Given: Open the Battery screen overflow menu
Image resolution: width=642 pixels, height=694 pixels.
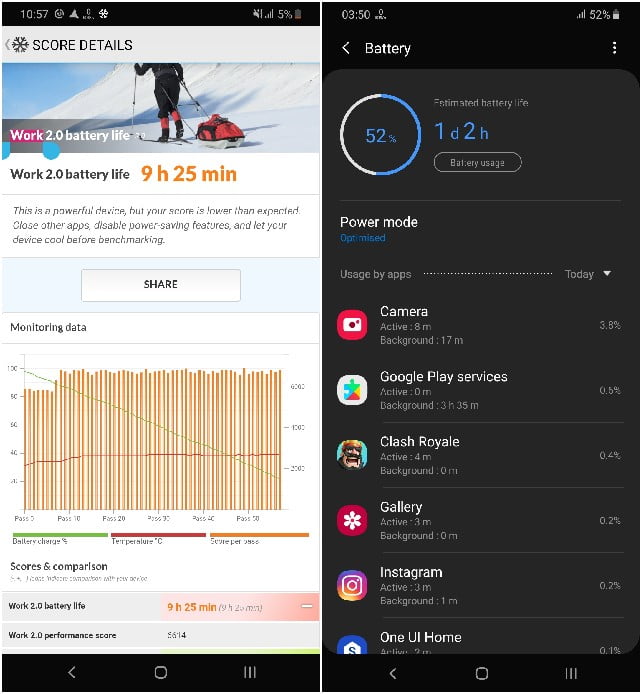Looking at the screenshot, I should tap(614, 48).
